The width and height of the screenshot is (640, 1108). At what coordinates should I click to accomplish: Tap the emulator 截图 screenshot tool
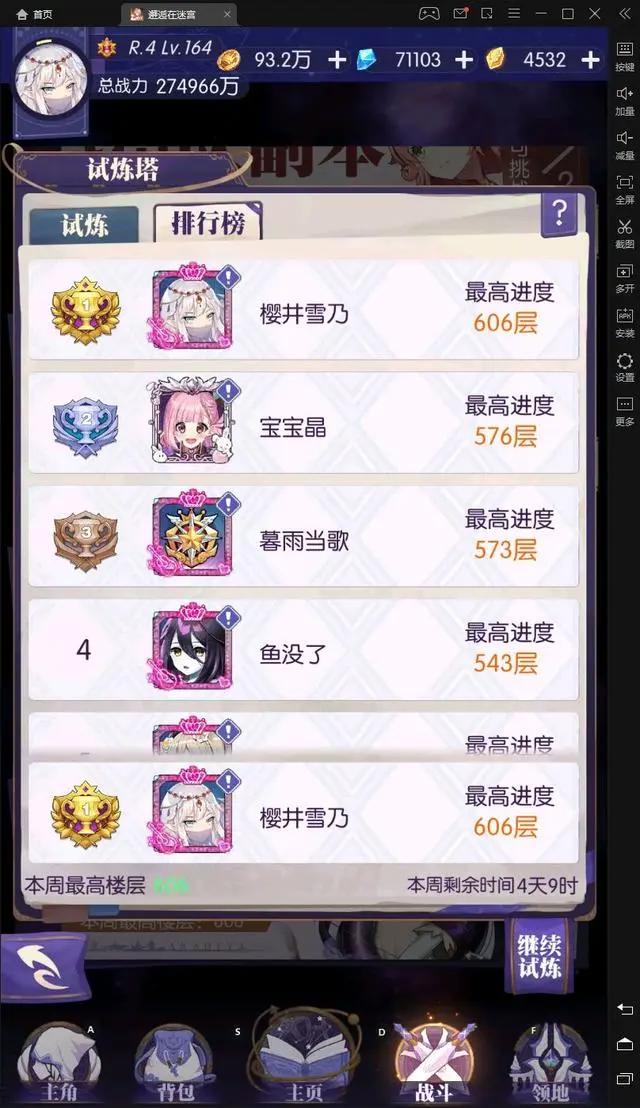(x=625, y=233)
